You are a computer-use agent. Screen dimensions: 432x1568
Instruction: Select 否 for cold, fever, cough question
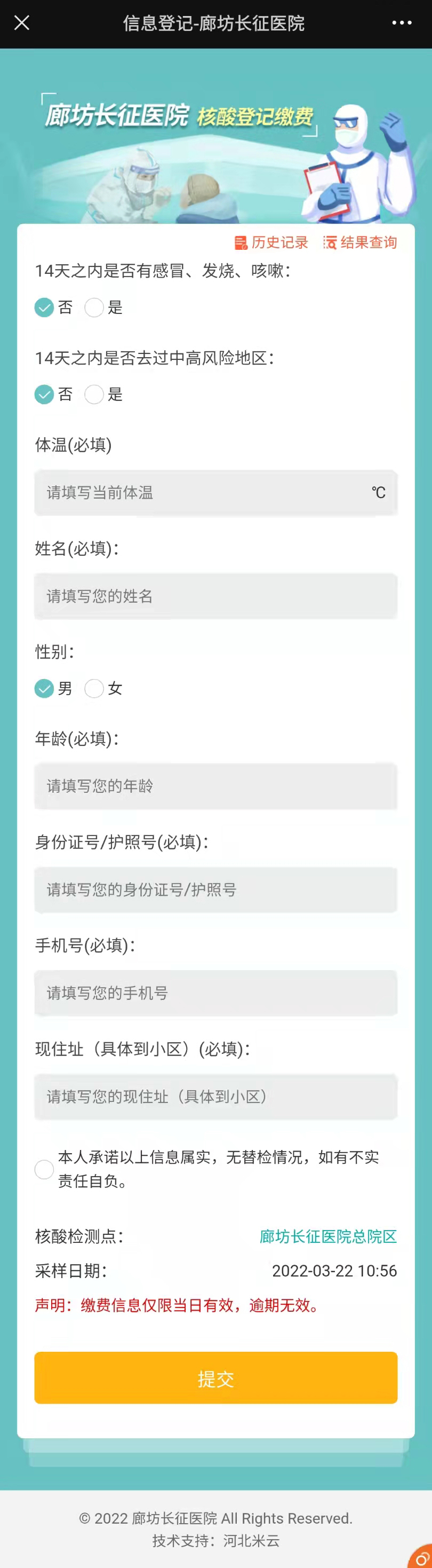pos(44,308)
